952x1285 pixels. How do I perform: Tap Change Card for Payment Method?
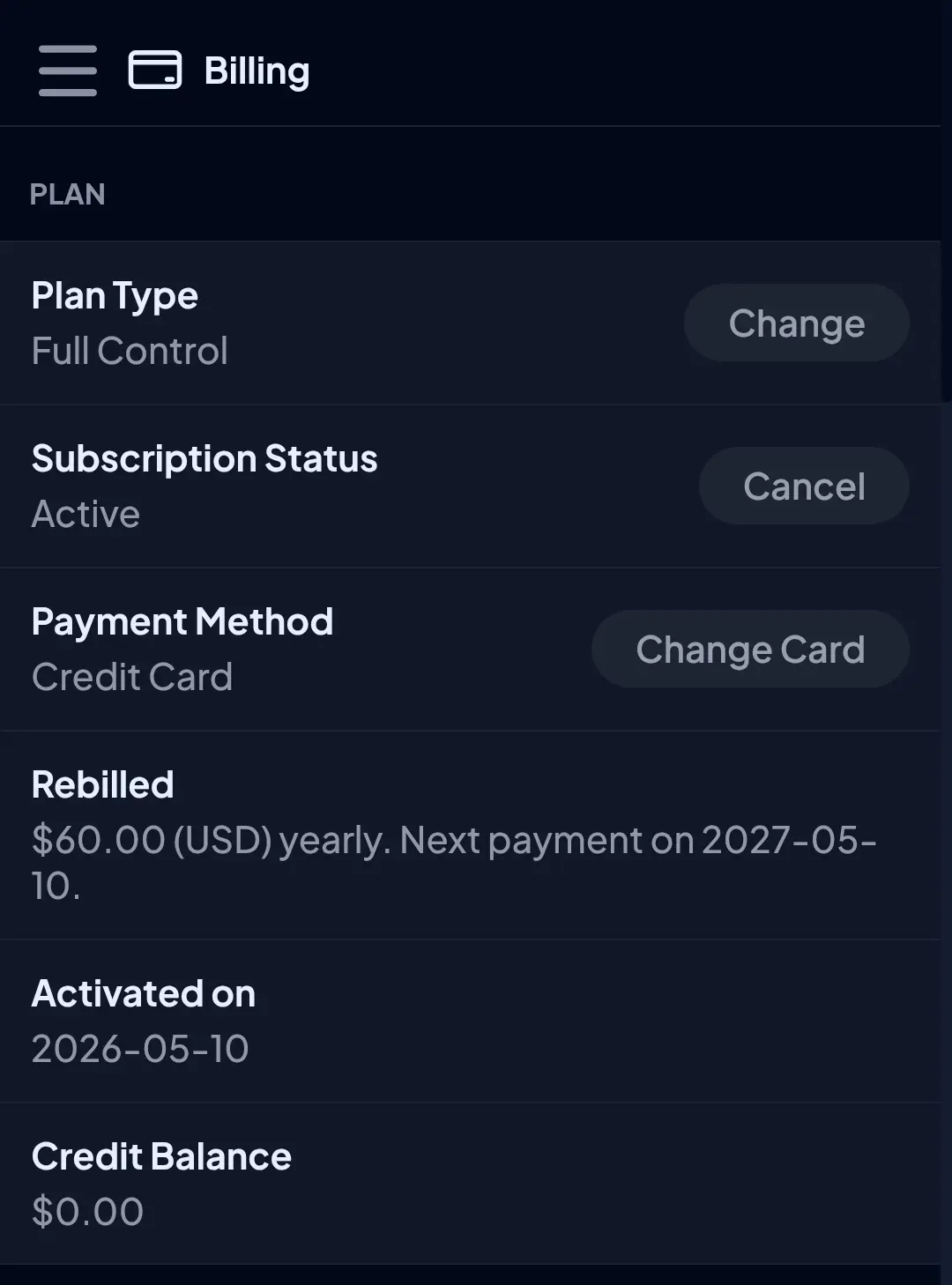[x=750, y=649]
